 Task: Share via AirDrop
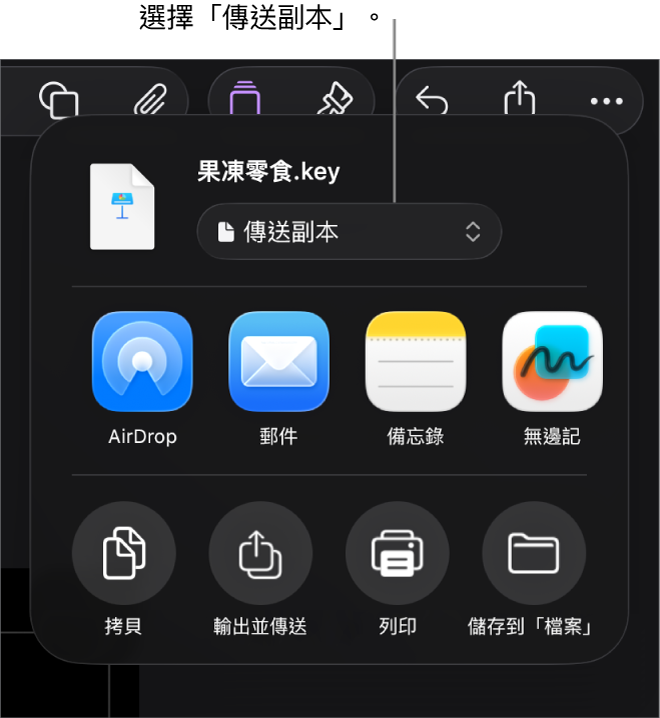[x=142, y=362]
